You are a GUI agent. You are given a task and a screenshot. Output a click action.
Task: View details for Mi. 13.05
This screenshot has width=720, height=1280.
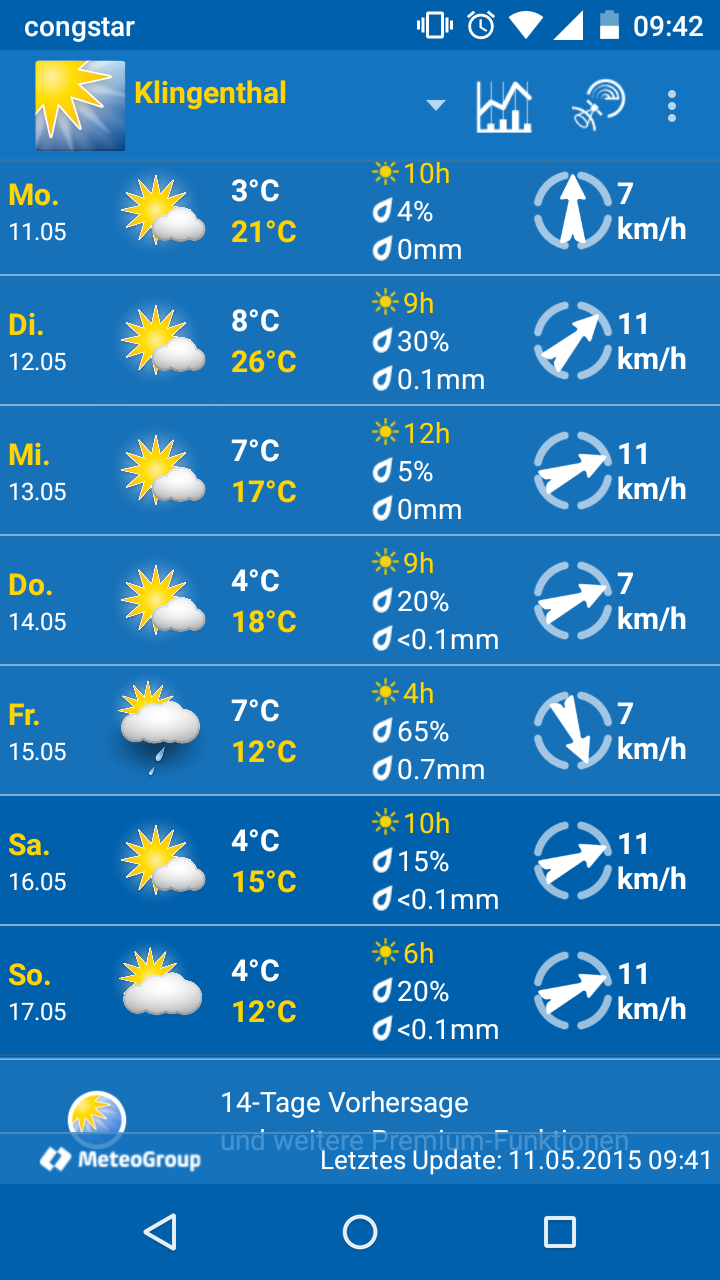pos(360,471)
